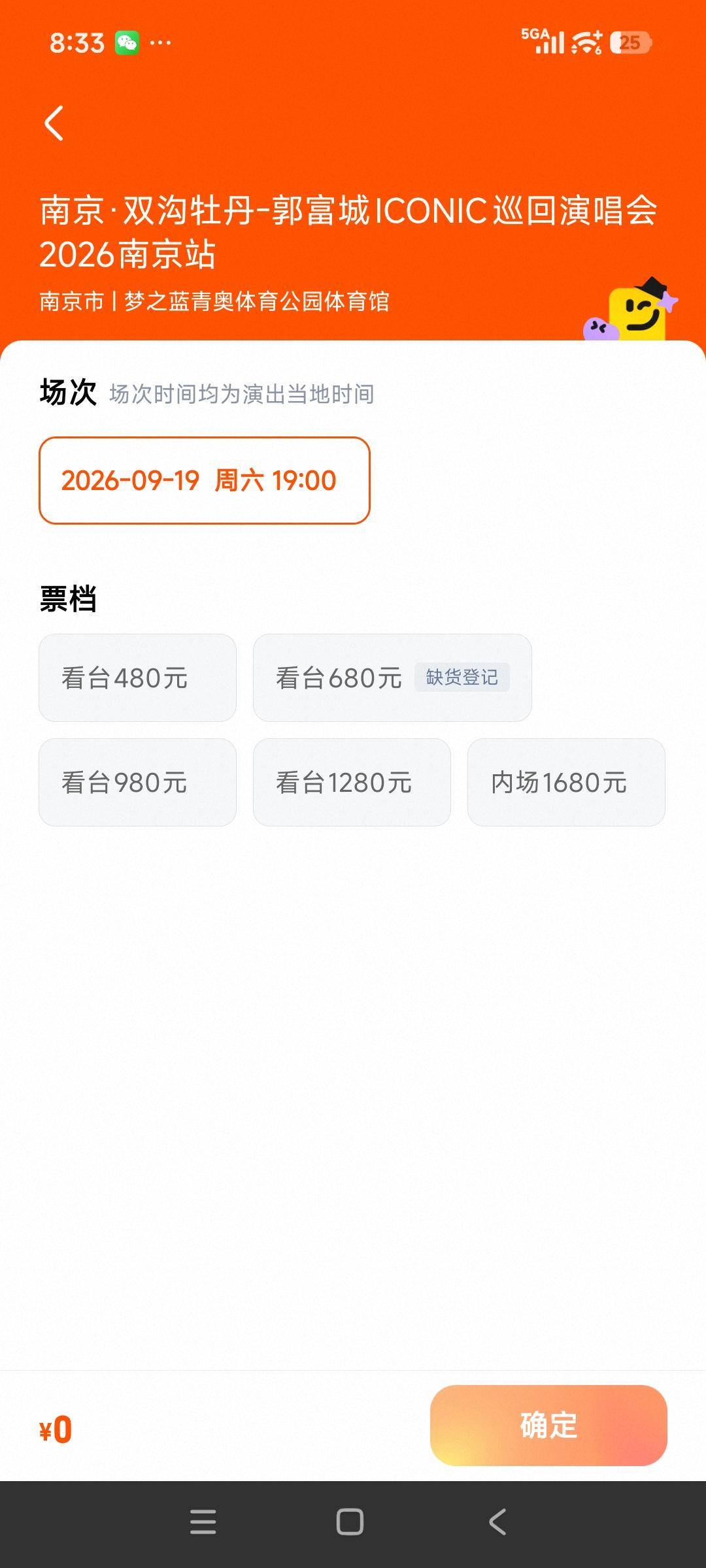Open the system recent apps menu

tap(203, 1522)
